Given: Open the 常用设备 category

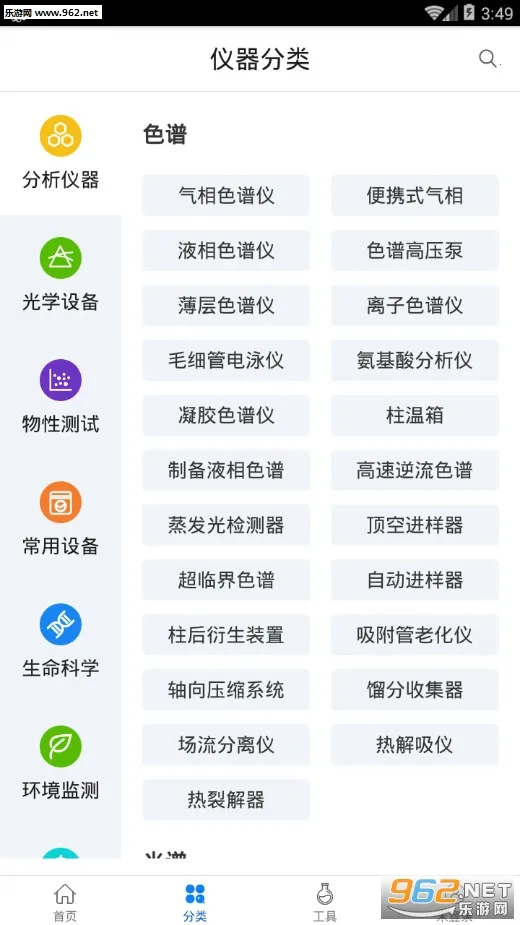Looking at the screenshot, I should pos(60,520).
